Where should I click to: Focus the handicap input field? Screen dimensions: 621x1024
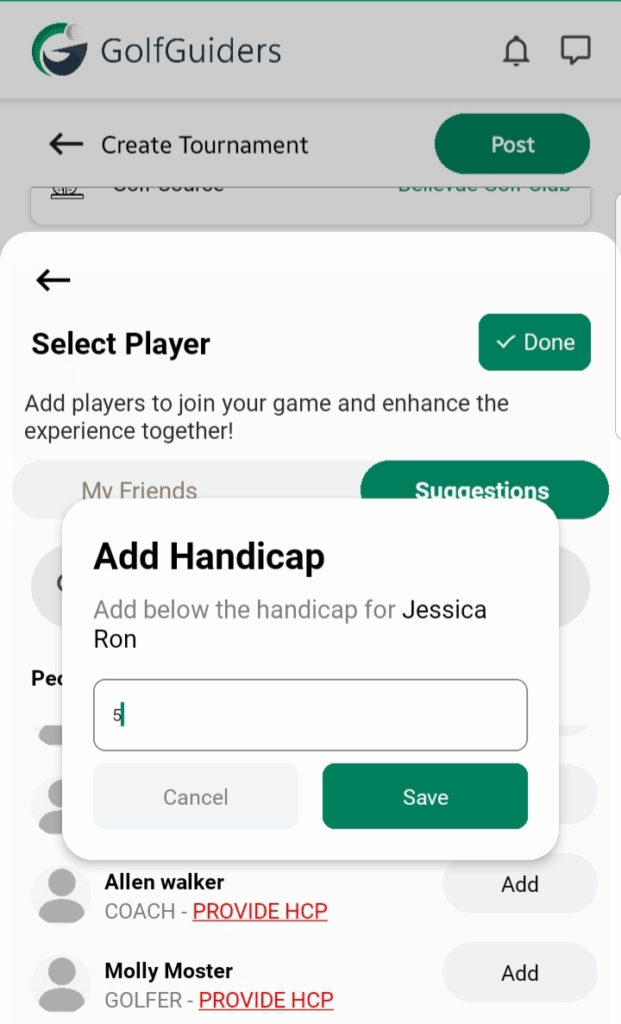(310, 715)
